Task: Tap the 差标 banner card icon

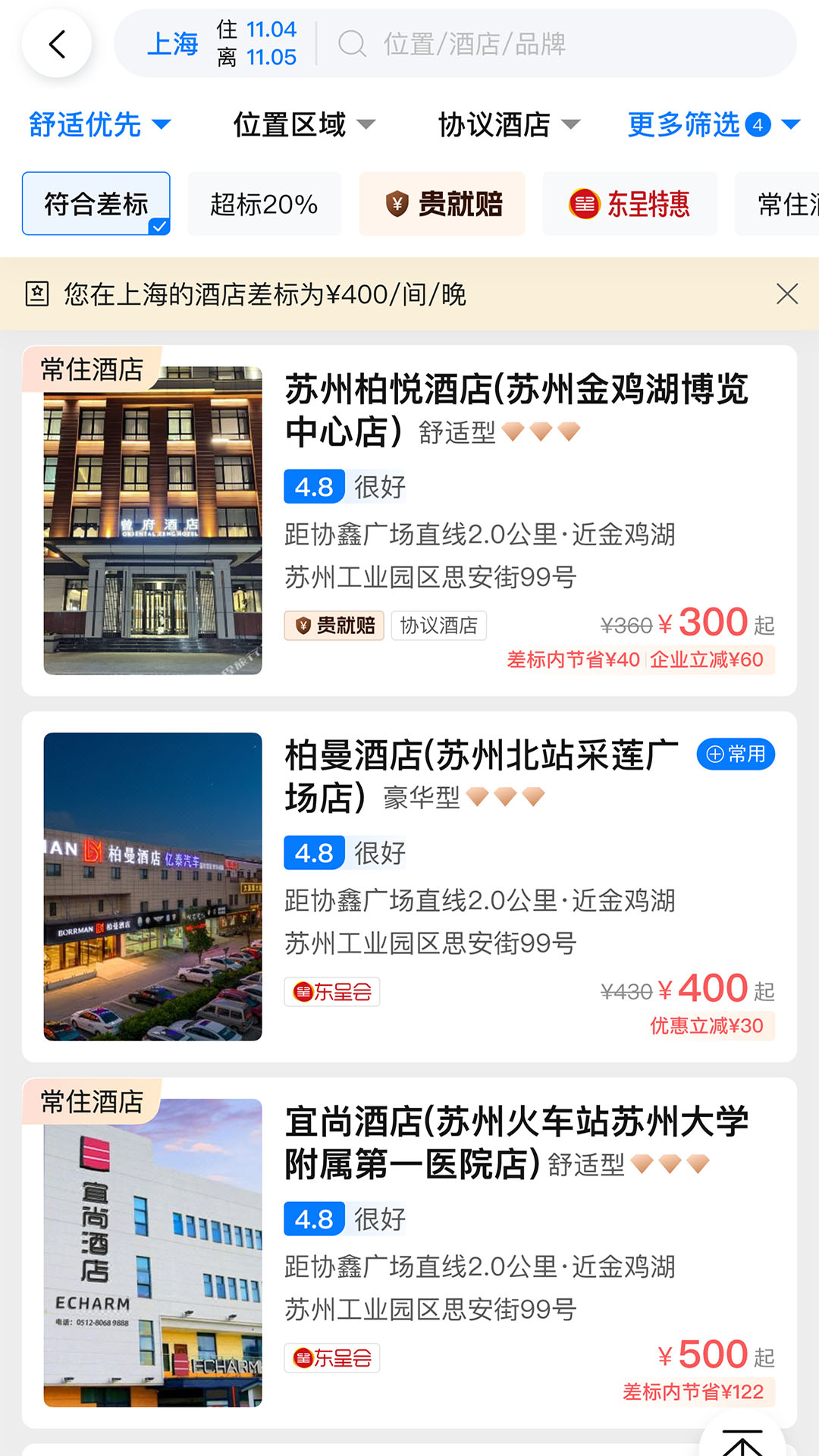Action: [x=36, y=295]
